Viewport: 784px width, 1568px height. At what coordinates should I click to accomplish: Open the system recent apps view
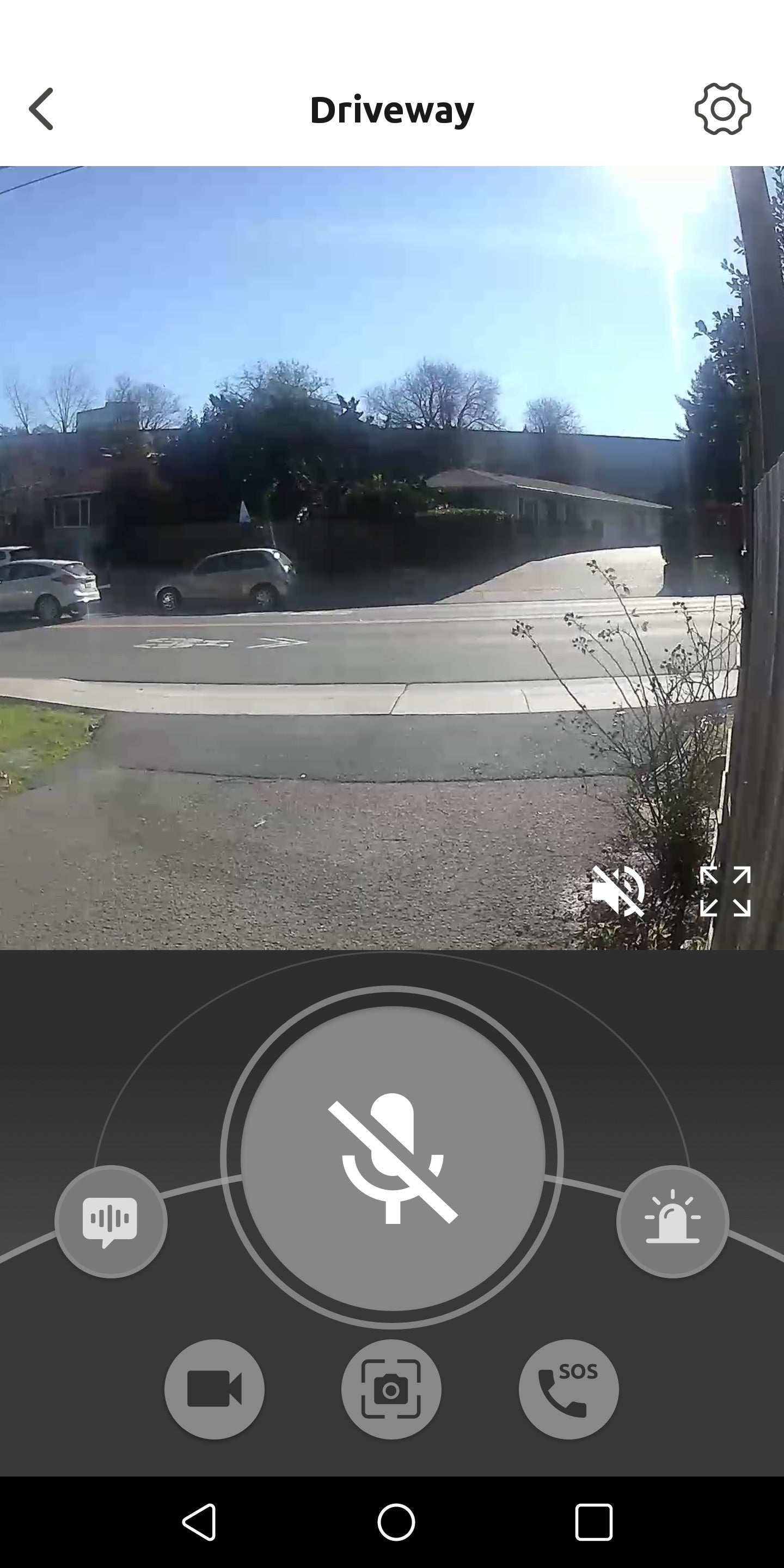593,1522
